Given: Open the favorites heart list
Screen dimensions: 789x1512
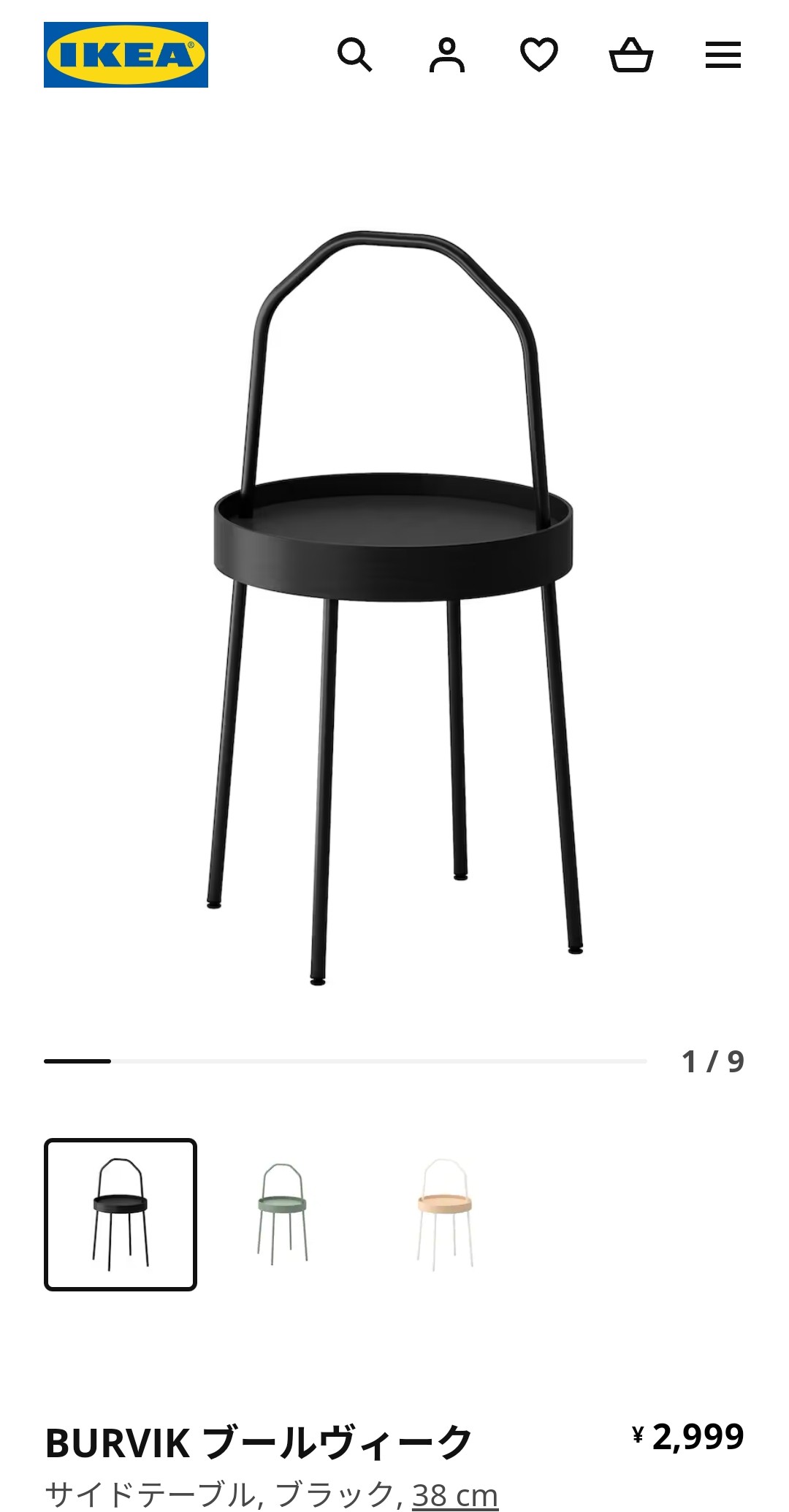Looking at the screenshot, I should 538,55.
